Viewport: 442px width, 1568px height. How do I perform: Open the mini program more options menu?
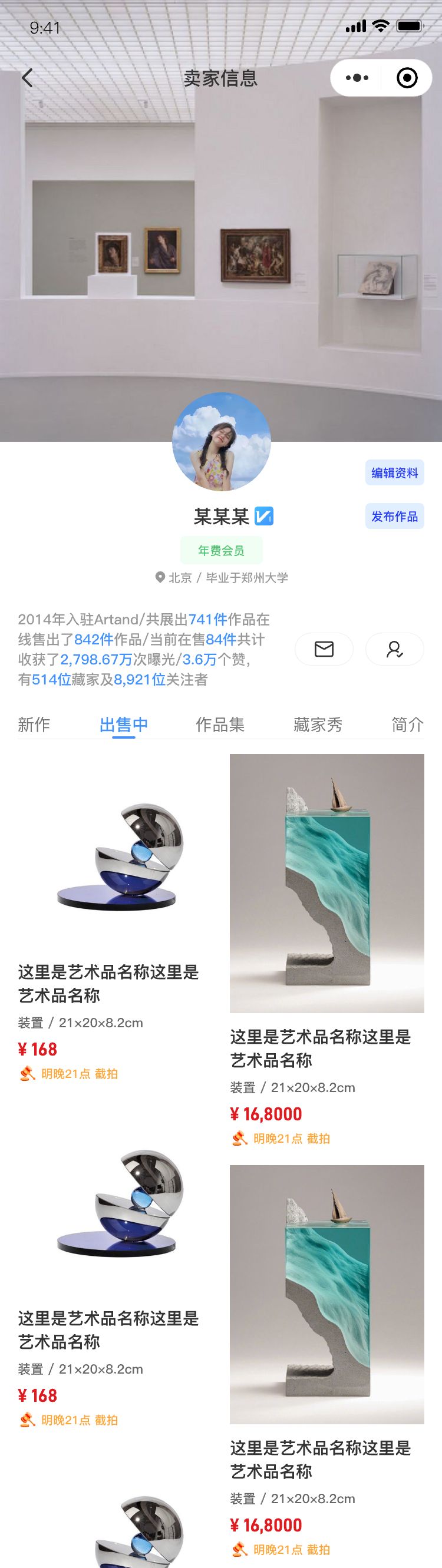[357, 78]
